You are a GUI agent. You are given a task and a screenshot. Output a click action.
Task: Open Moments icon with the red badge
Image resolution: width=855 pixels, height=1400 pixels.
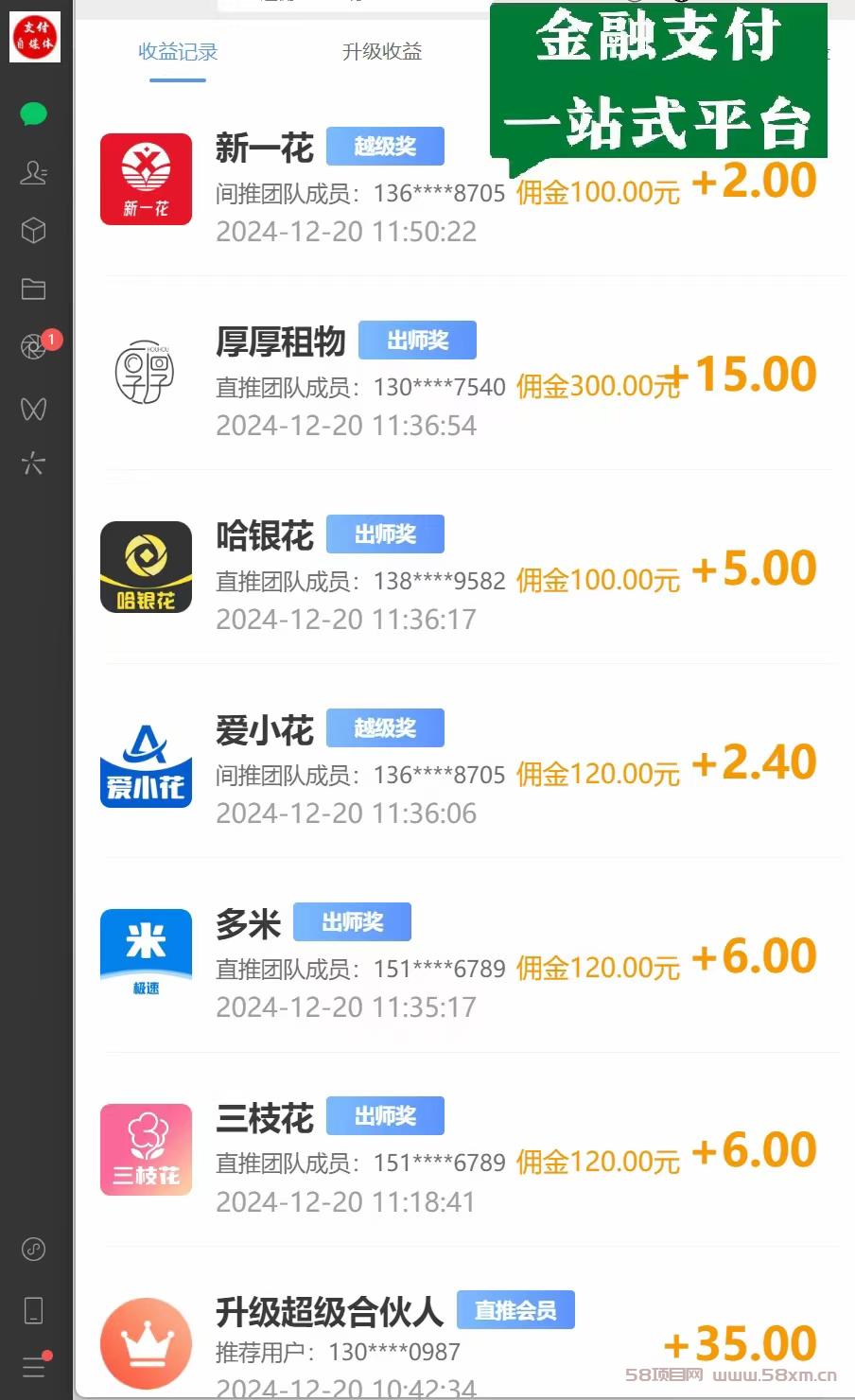(34, 347)
